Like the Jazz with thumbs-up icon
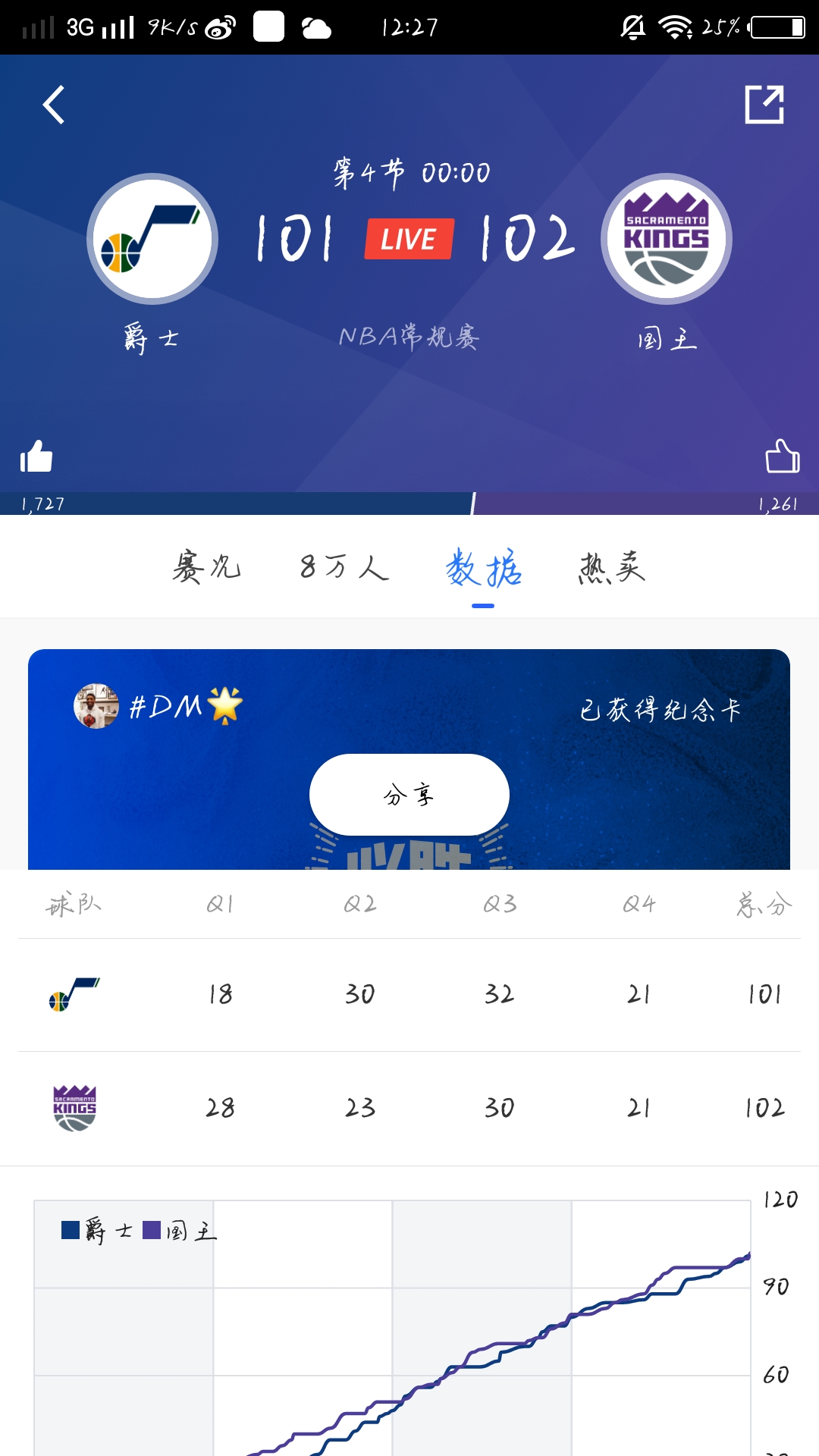819x1456 pixels. (x=36, y=457)
